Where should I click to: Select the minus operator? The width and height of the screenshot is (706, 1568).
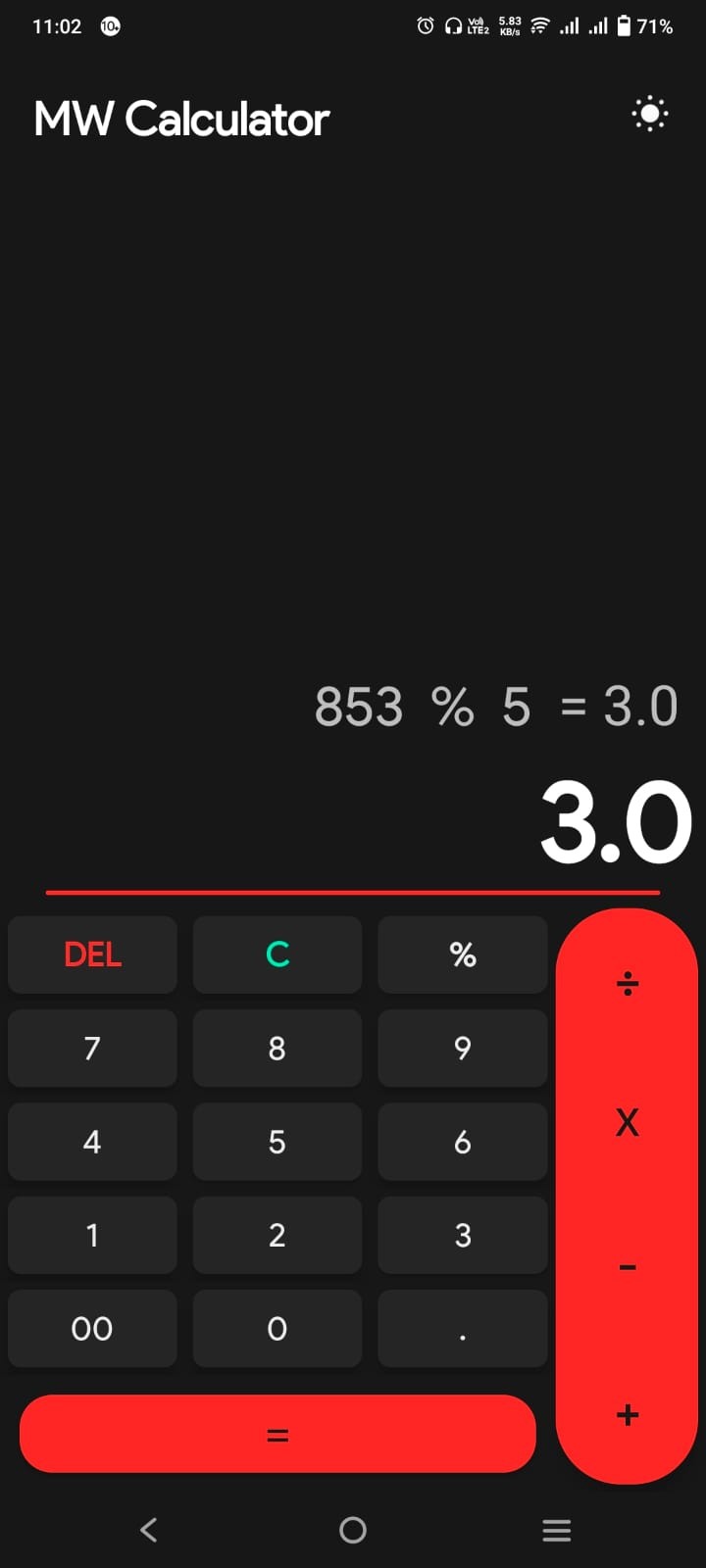[628, 1268]
